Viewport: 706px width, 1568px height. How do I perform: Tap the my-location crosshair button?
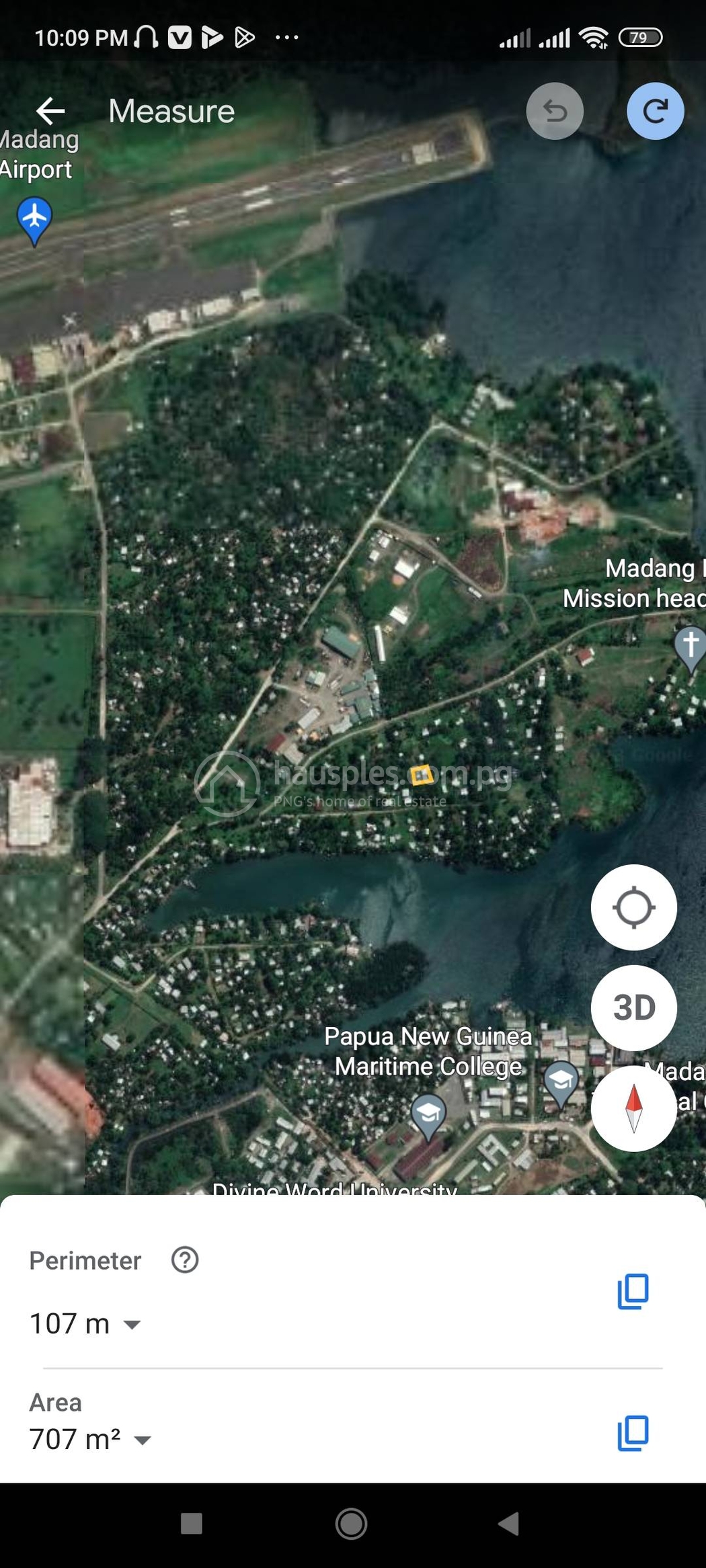633,907
